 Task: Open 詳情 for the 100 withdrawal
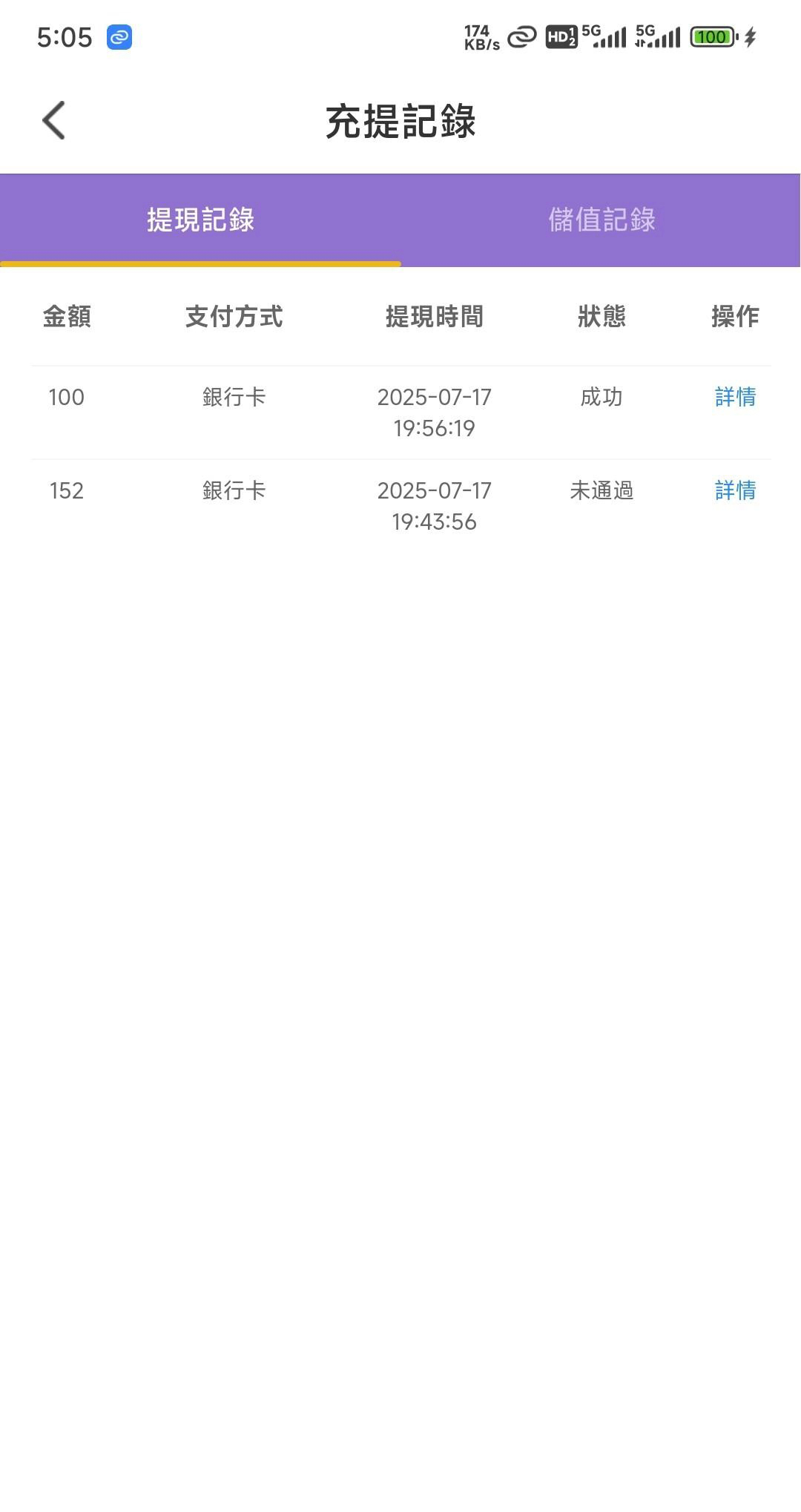735,397
